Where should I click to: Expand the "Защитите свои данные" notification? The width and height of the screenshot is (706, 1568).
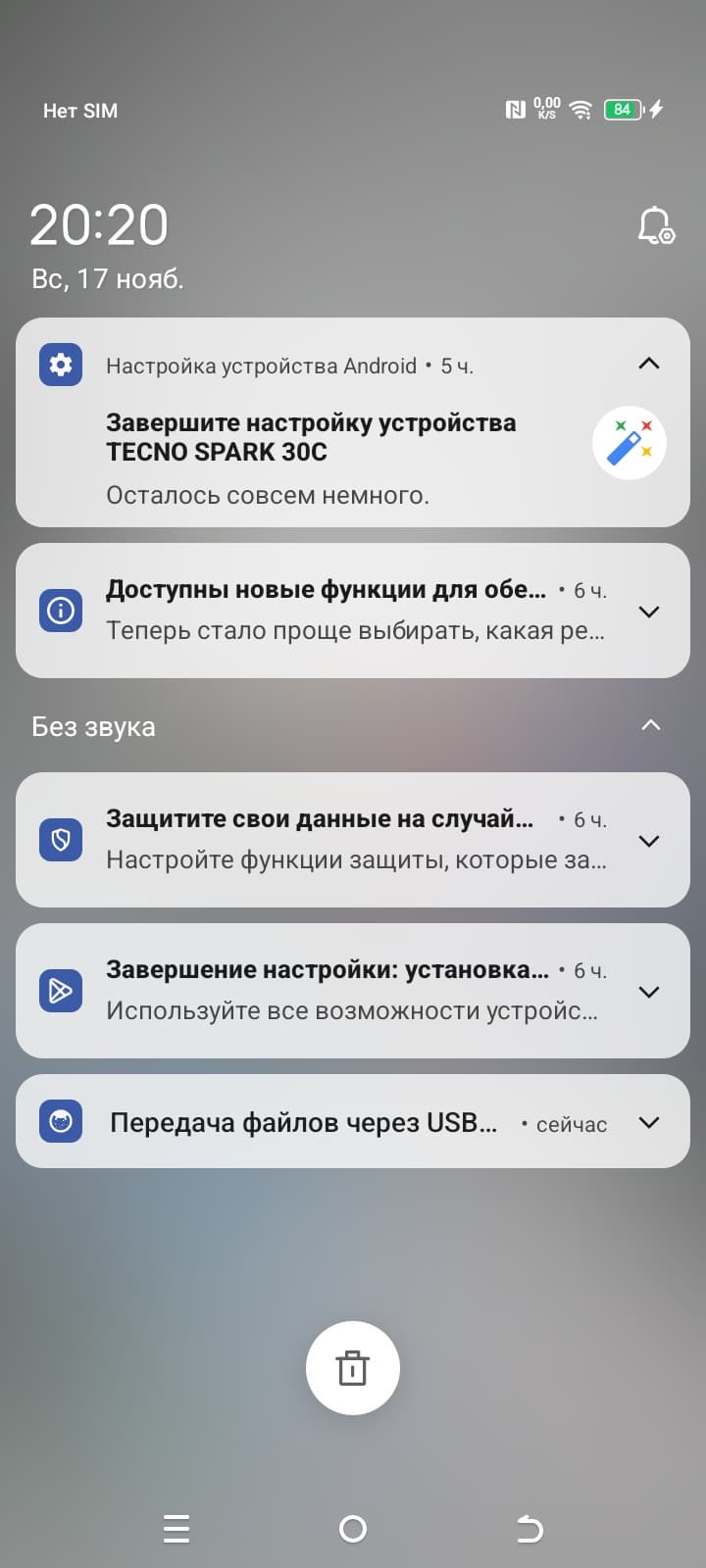(x=648, y=841)
